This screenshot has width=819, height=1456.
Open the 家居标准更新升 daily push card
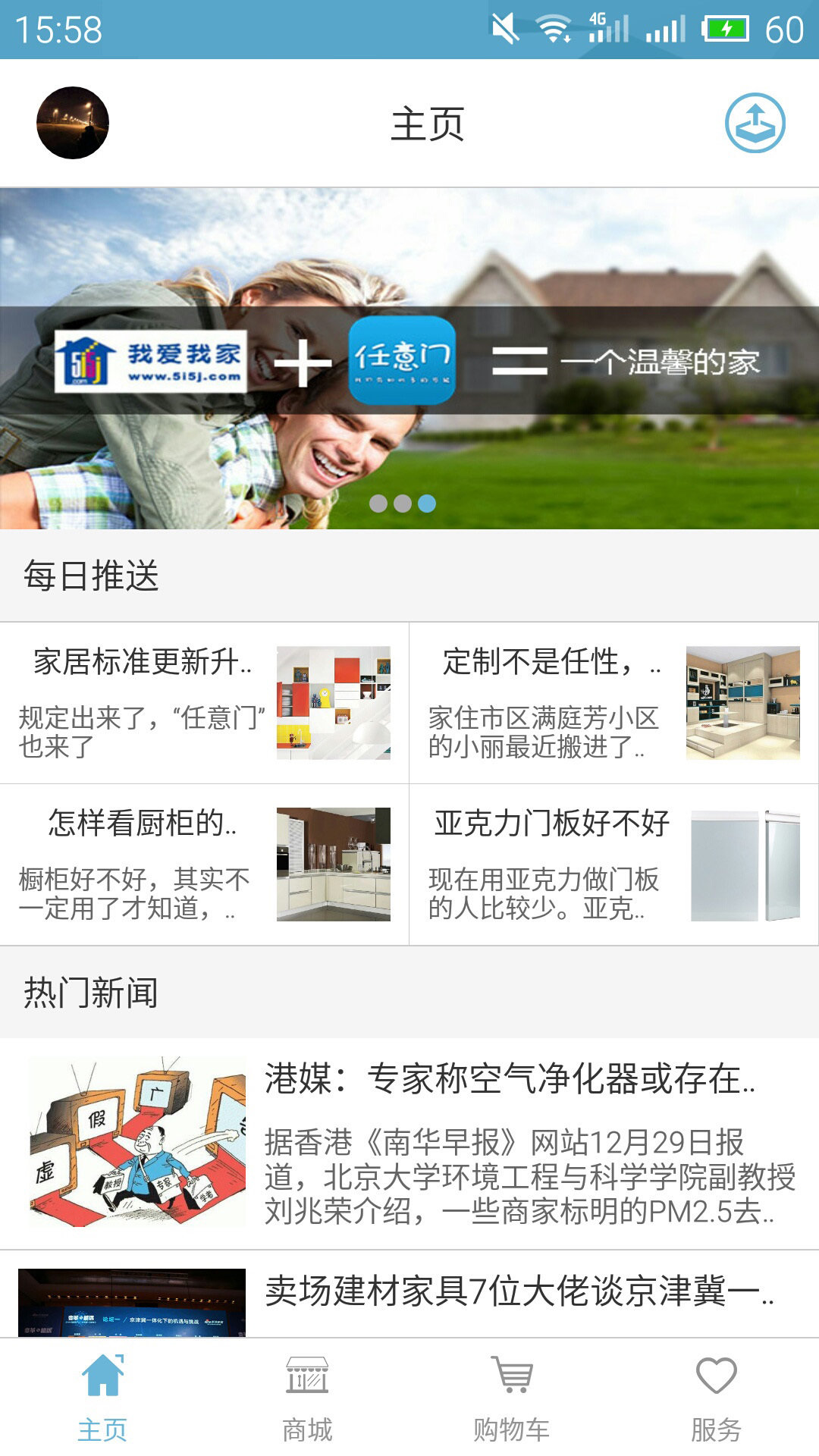[204, 703]
